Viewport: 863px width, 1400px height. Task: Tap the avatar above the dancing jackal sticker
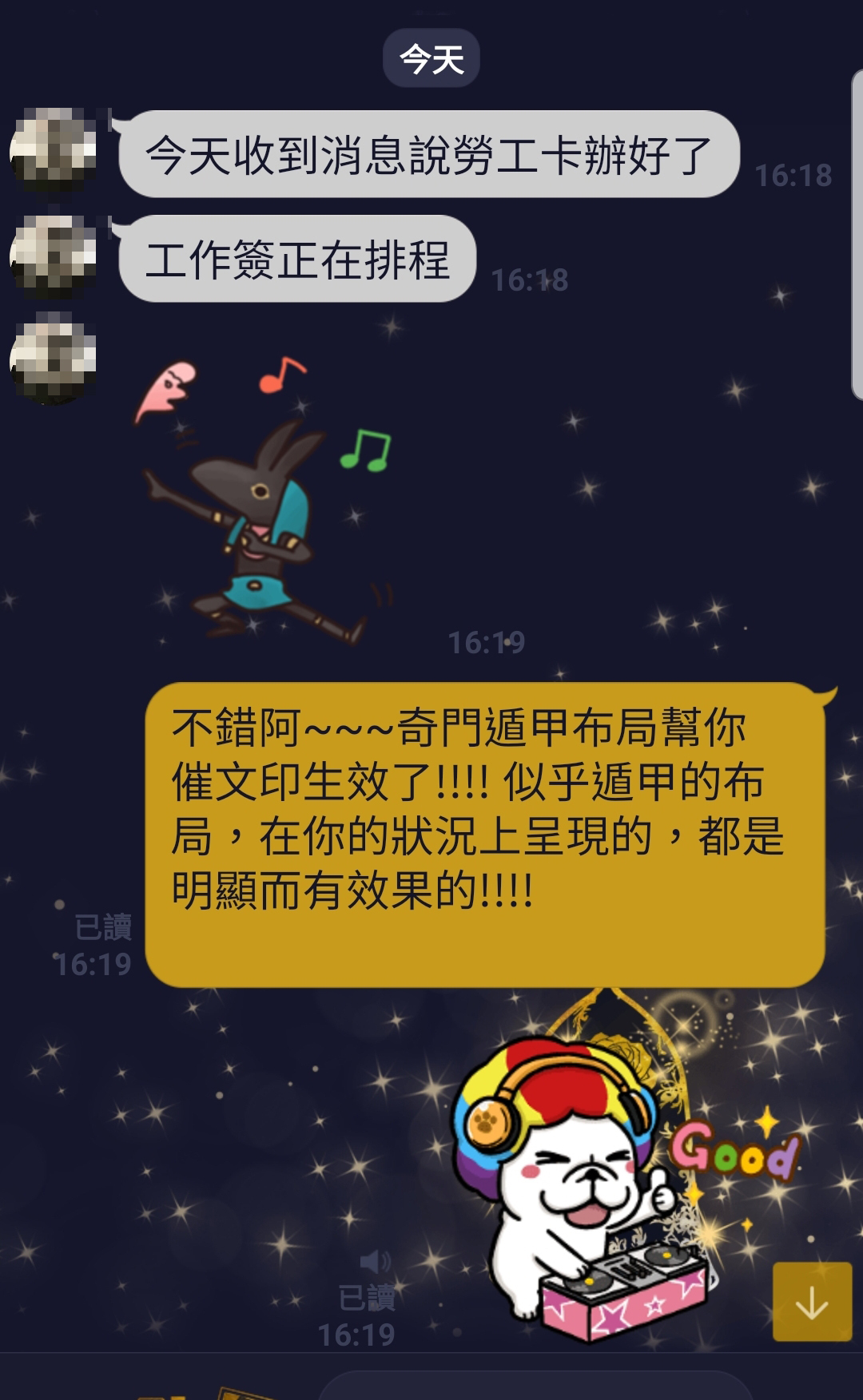click(53, 357)
